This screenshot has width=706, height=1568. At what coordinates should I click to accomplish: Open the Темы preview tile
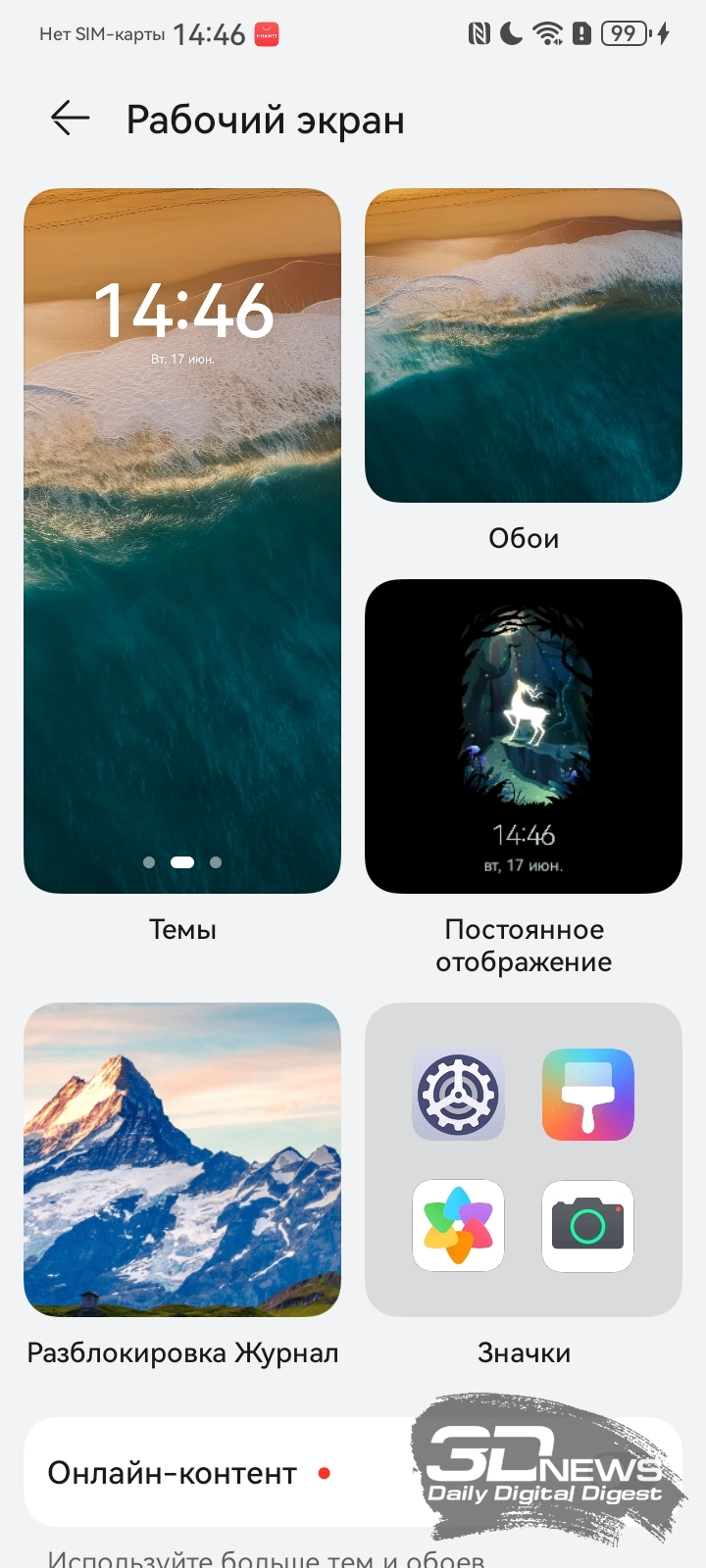[182, 541]
